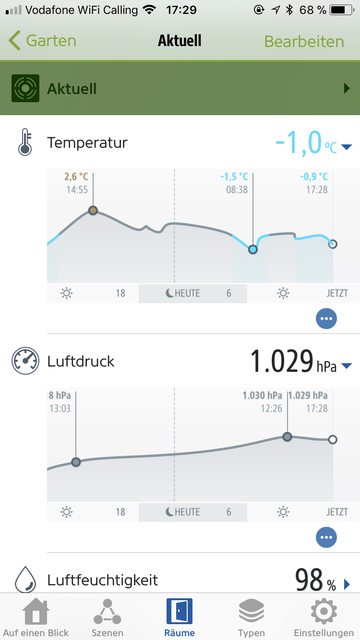
Task: Open the Einstellungen tab
Action: tap(324, 617)
